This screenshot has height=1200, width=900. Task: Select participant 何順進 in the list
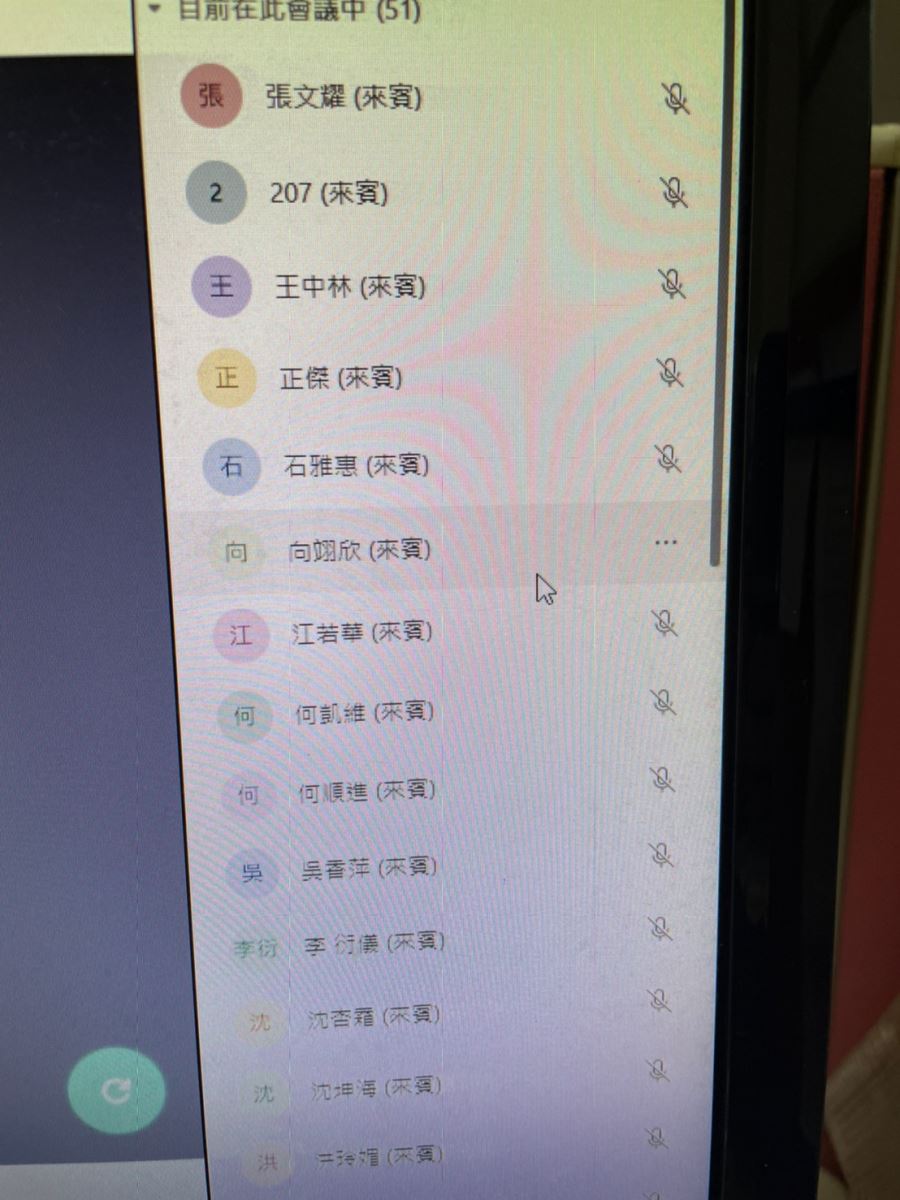point(367,792)
